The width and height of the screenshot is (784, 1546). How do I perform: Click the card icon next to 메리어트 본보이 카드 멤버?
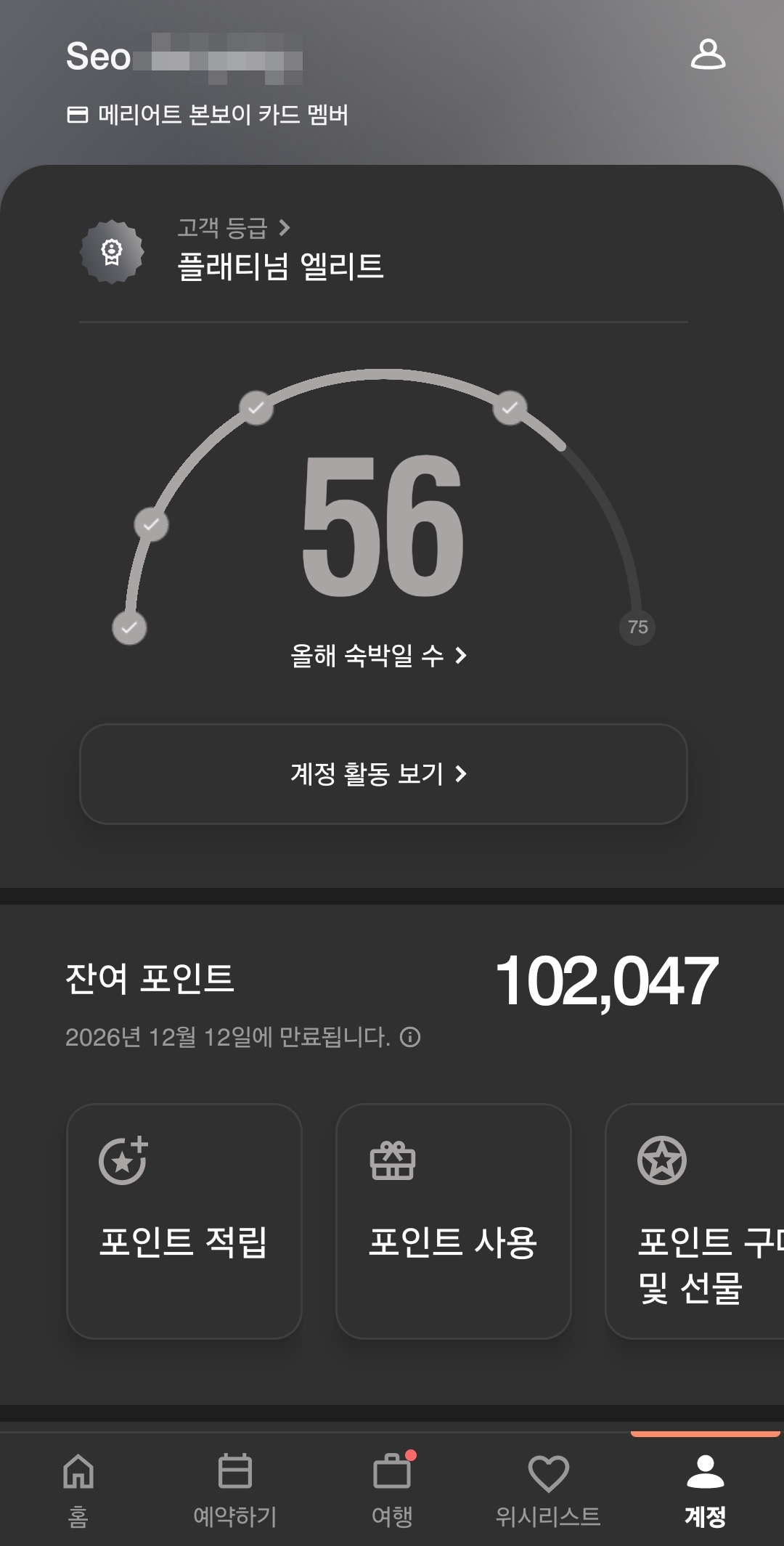(78, 113)
